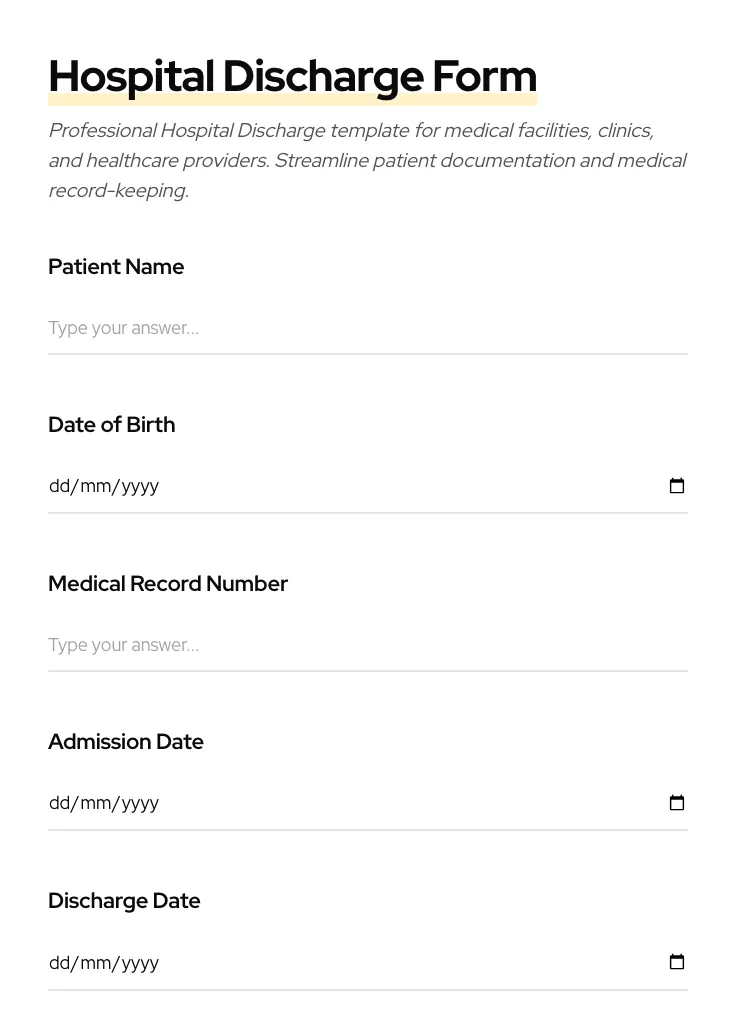Click the Admission Date question label

pyautogui.click(x=126, y=742)
